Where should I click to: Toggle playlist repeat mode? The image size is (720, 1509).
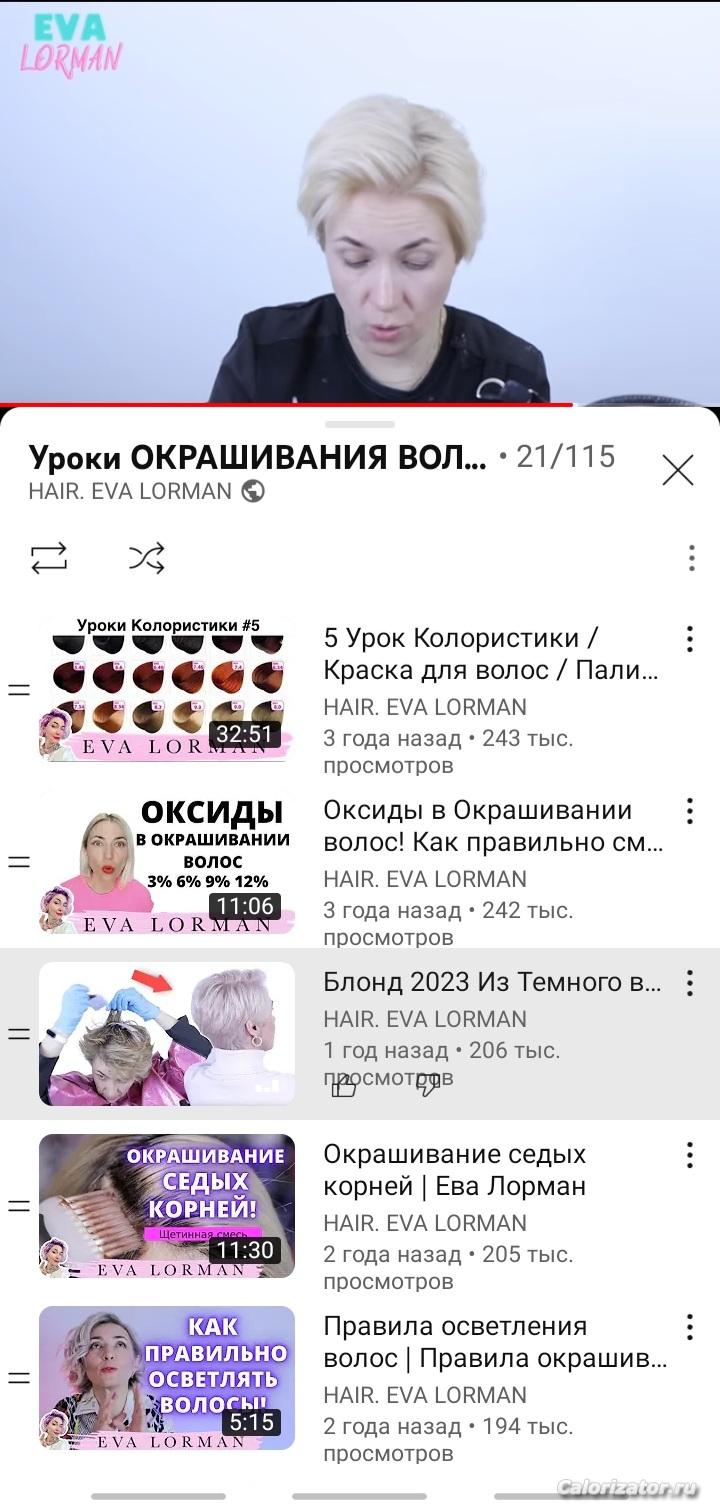click(49, 558)
